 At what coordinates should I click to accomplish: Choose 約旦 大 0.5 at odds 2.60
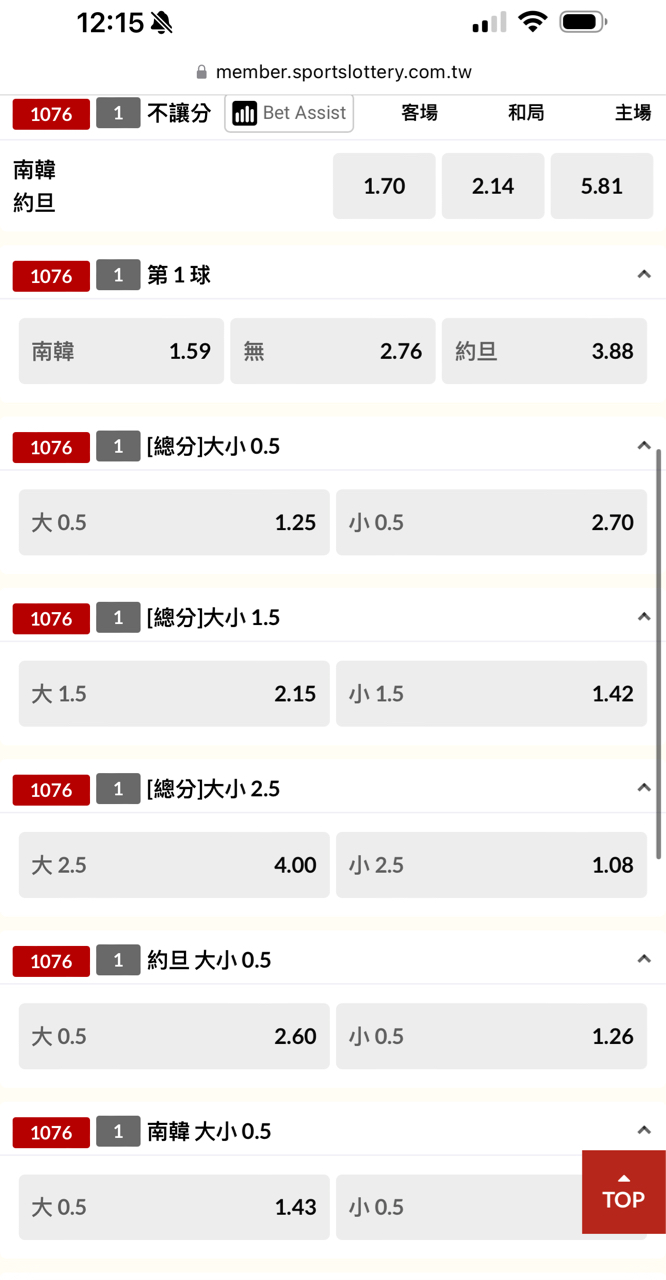(174, 1036)
